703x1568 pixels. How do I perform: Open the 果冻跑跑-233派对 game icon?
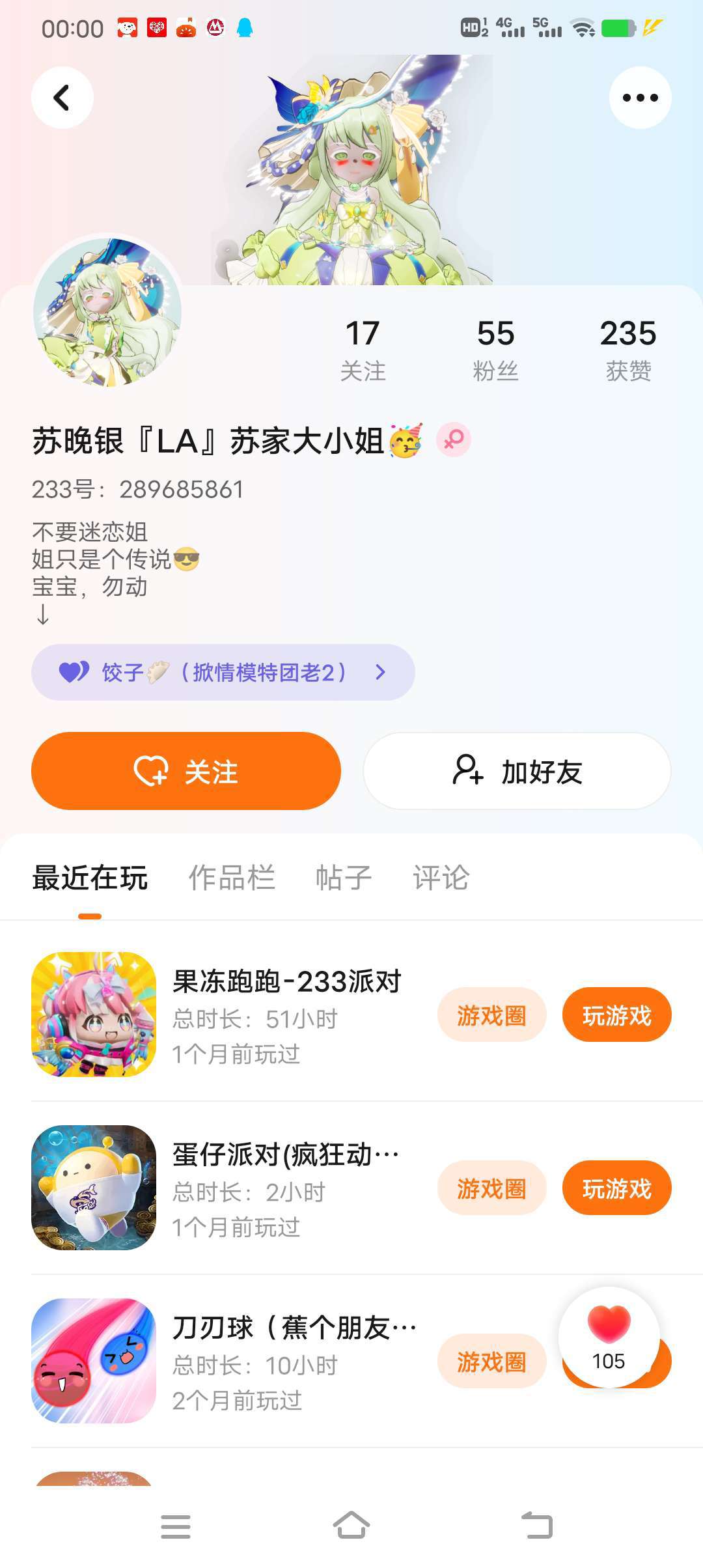tap(94, 1015)
